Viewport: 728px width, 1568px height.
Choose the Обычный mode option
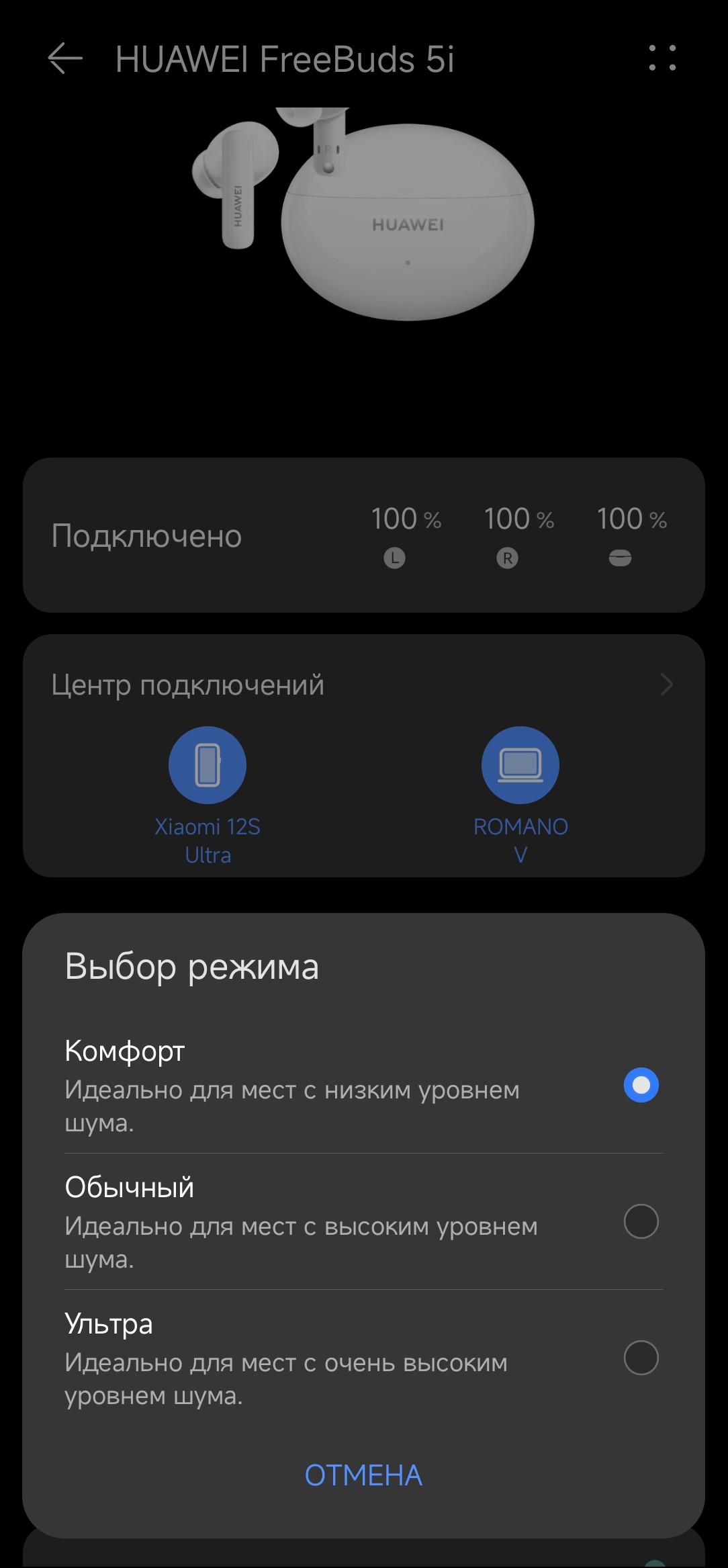pos(641,1221)
